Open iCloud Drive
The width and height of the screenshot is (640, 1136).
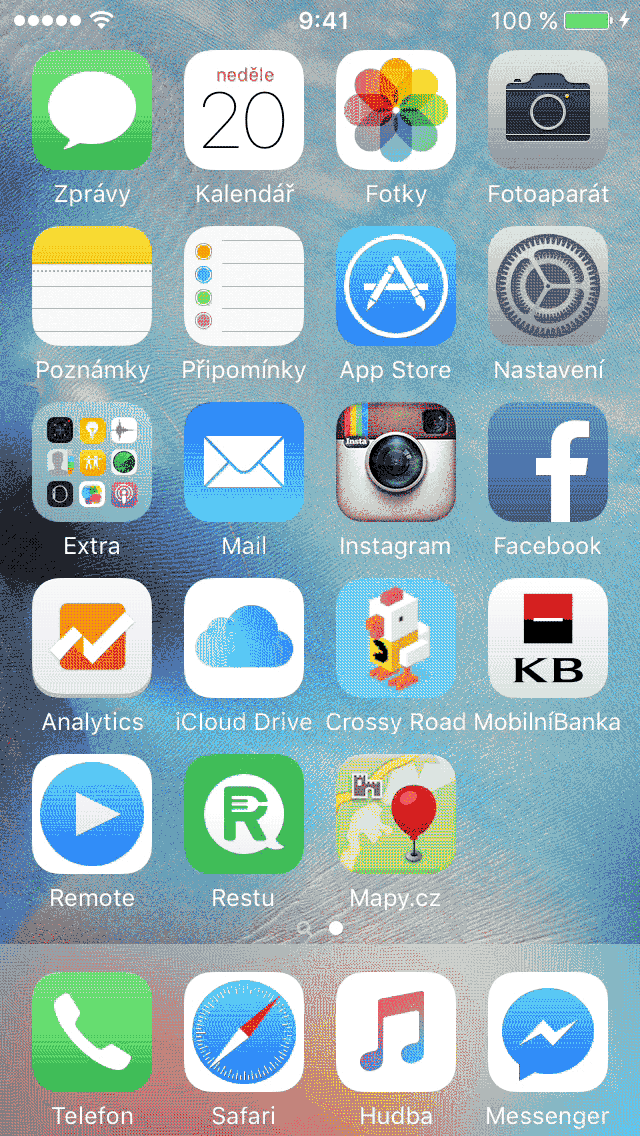coord(244,638)
